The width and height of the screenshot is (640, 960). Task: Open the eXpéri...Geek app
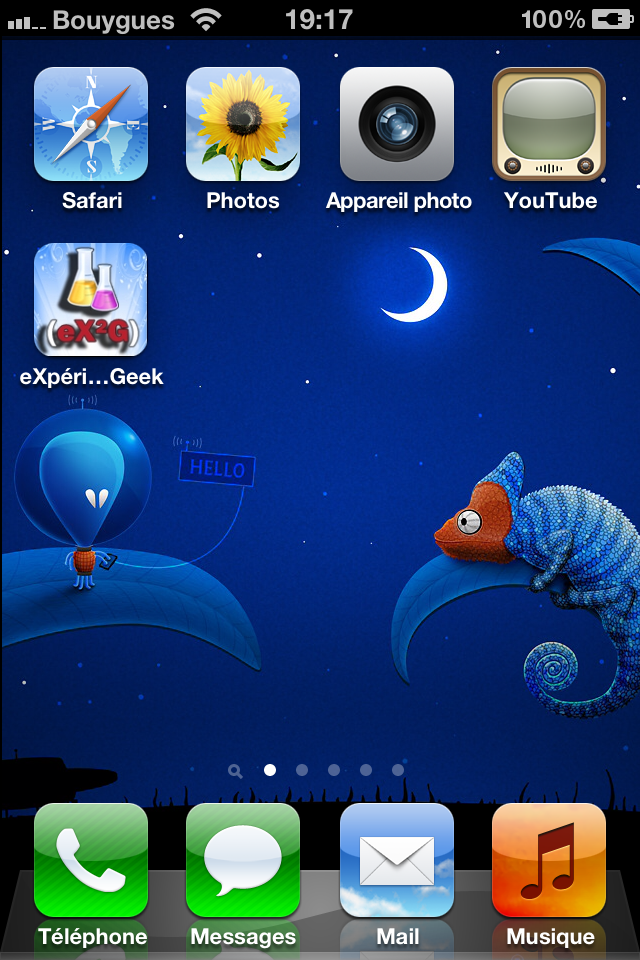(x=91, y=300)
